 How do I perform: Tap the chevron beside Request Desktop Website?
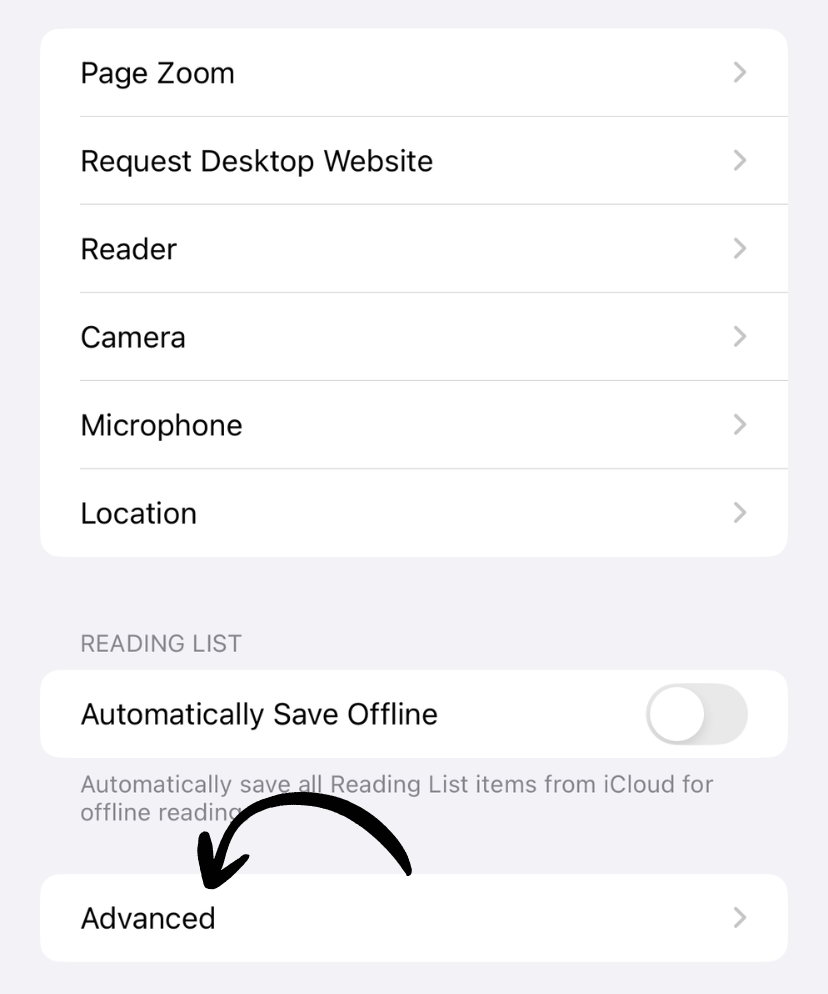click(739, 161)
